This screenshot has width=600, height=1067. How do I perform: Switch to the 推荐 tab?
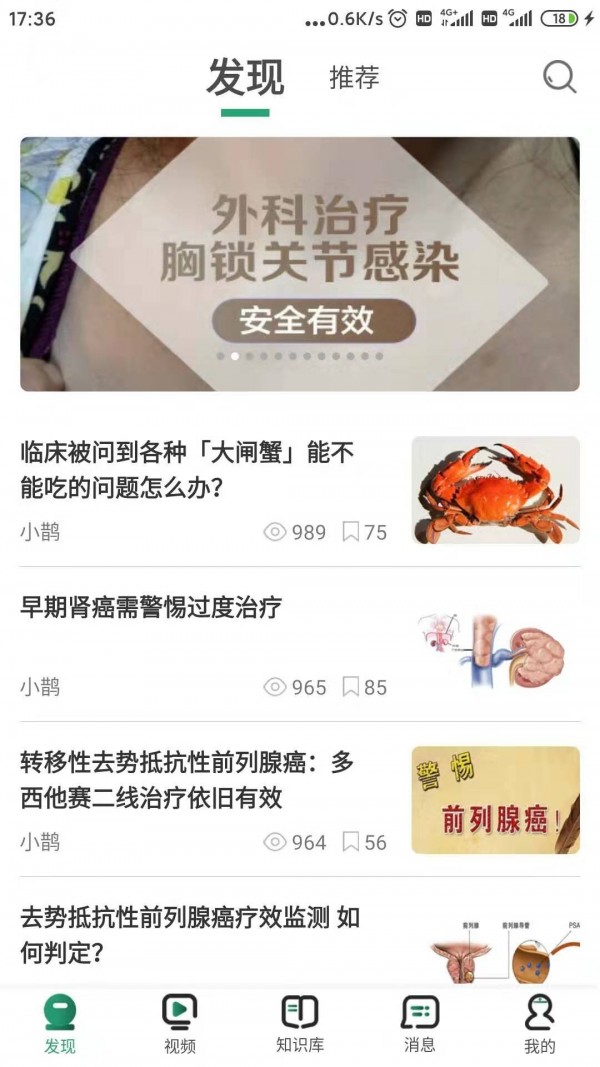click(x=354, y=78)
